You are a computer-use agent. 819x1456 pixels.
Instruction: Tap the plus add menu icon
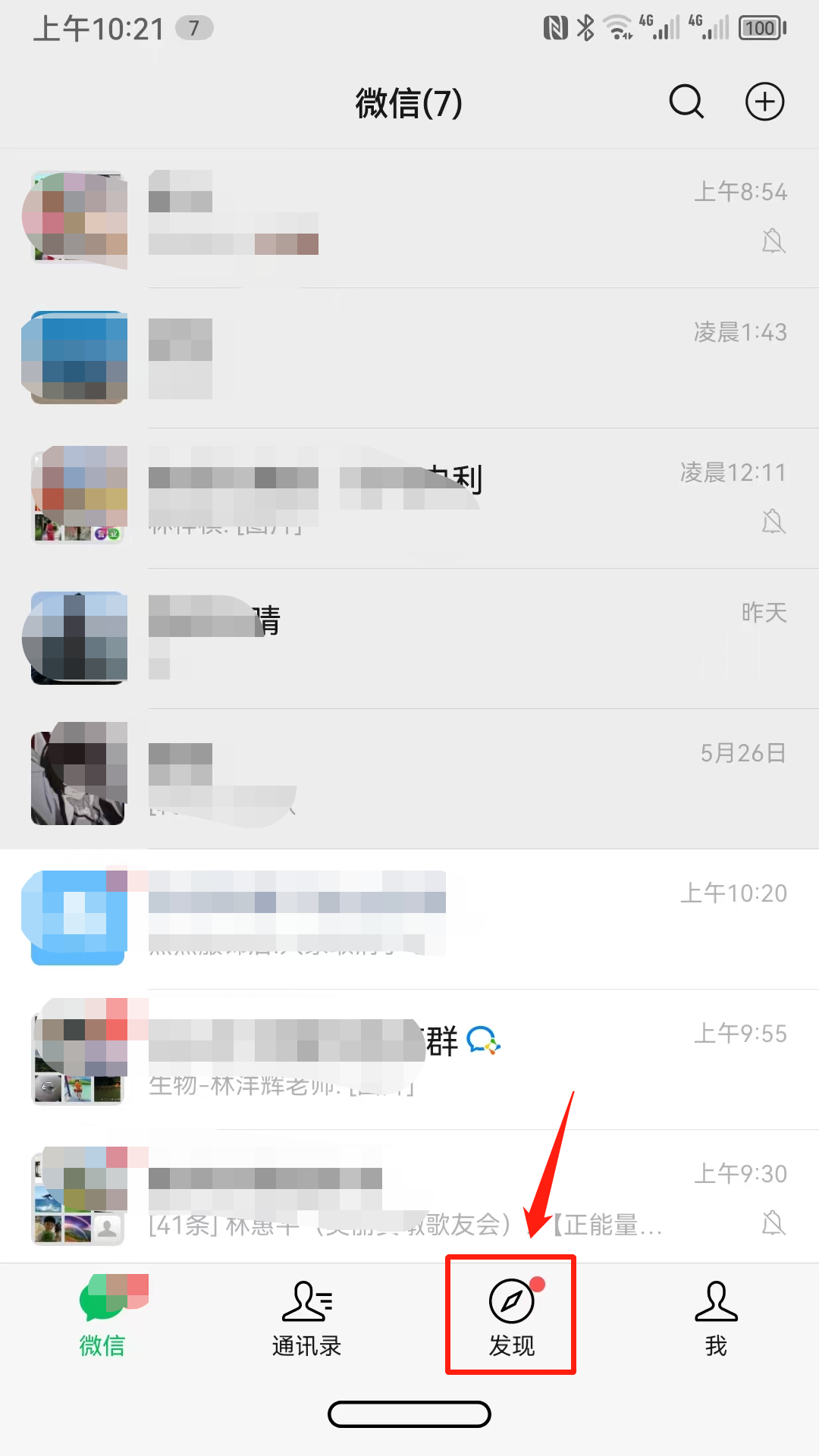point(764,102)
